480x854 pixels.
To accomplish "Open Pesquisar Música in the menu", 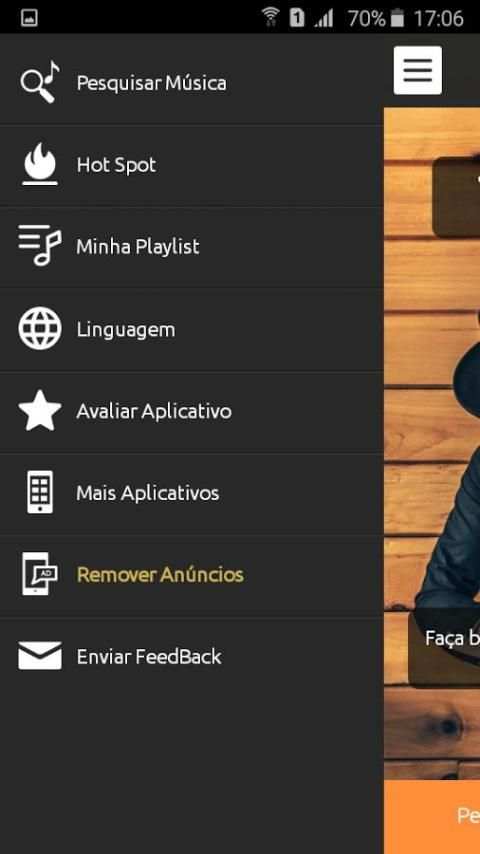I will pos(191,83).
